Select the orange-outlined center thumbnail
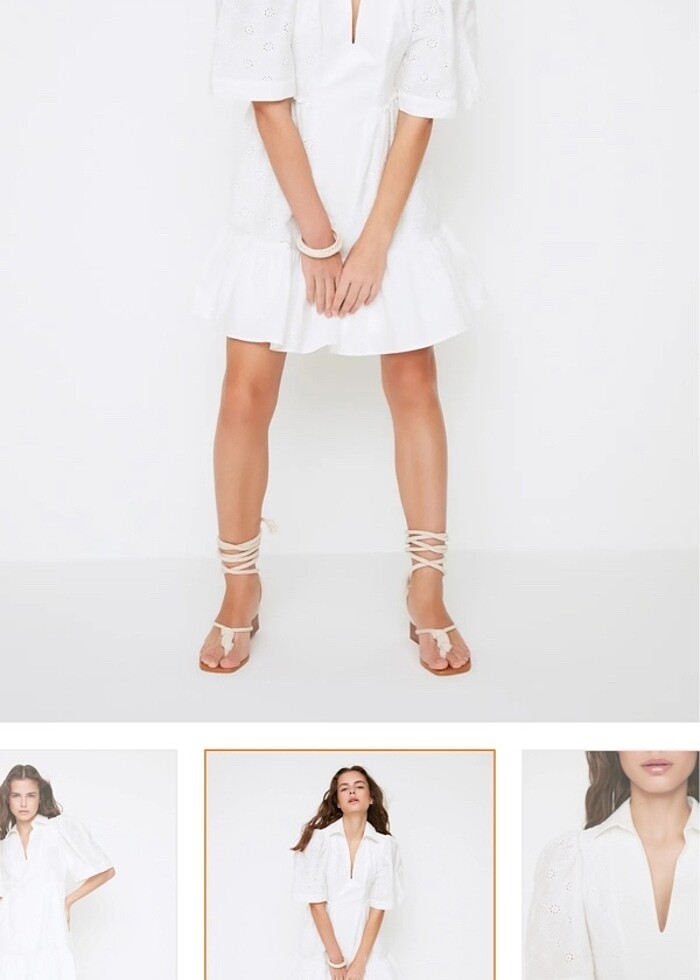 (x=350, y=865)
